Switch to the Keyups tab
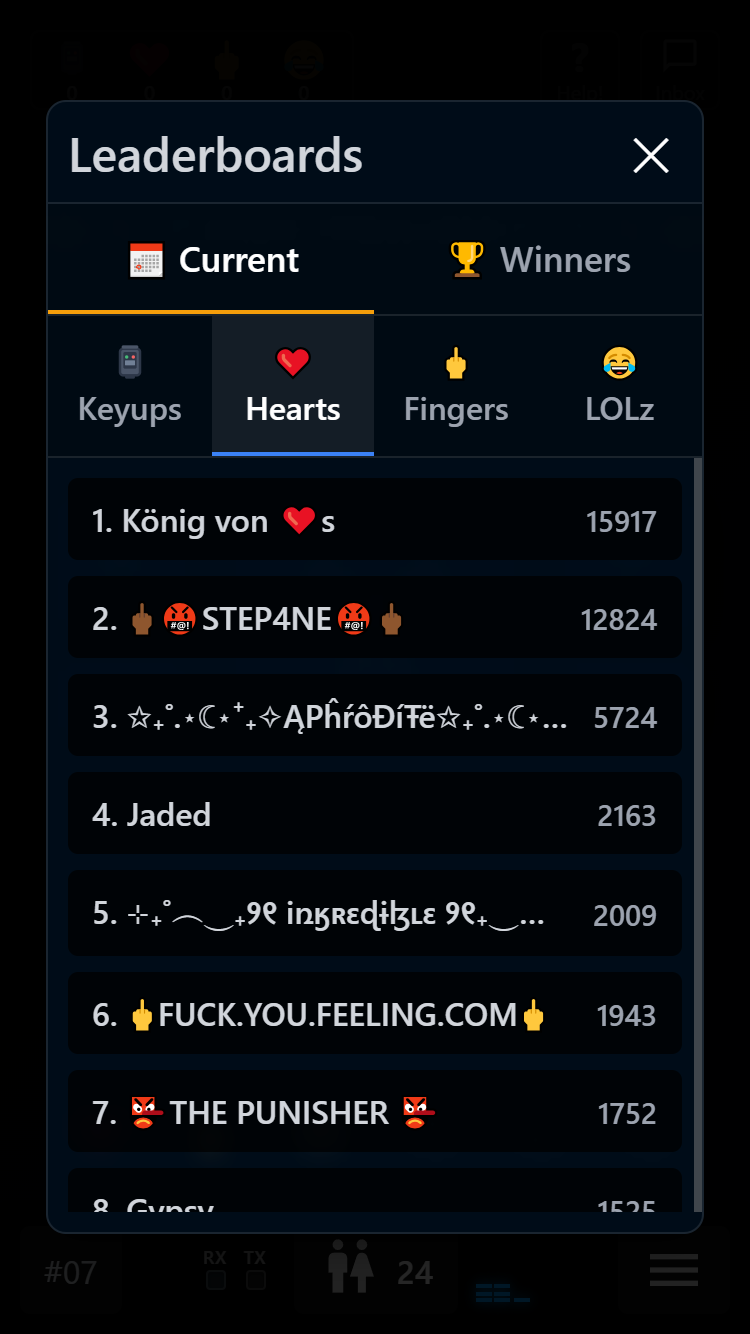 (x=130, y=387)
